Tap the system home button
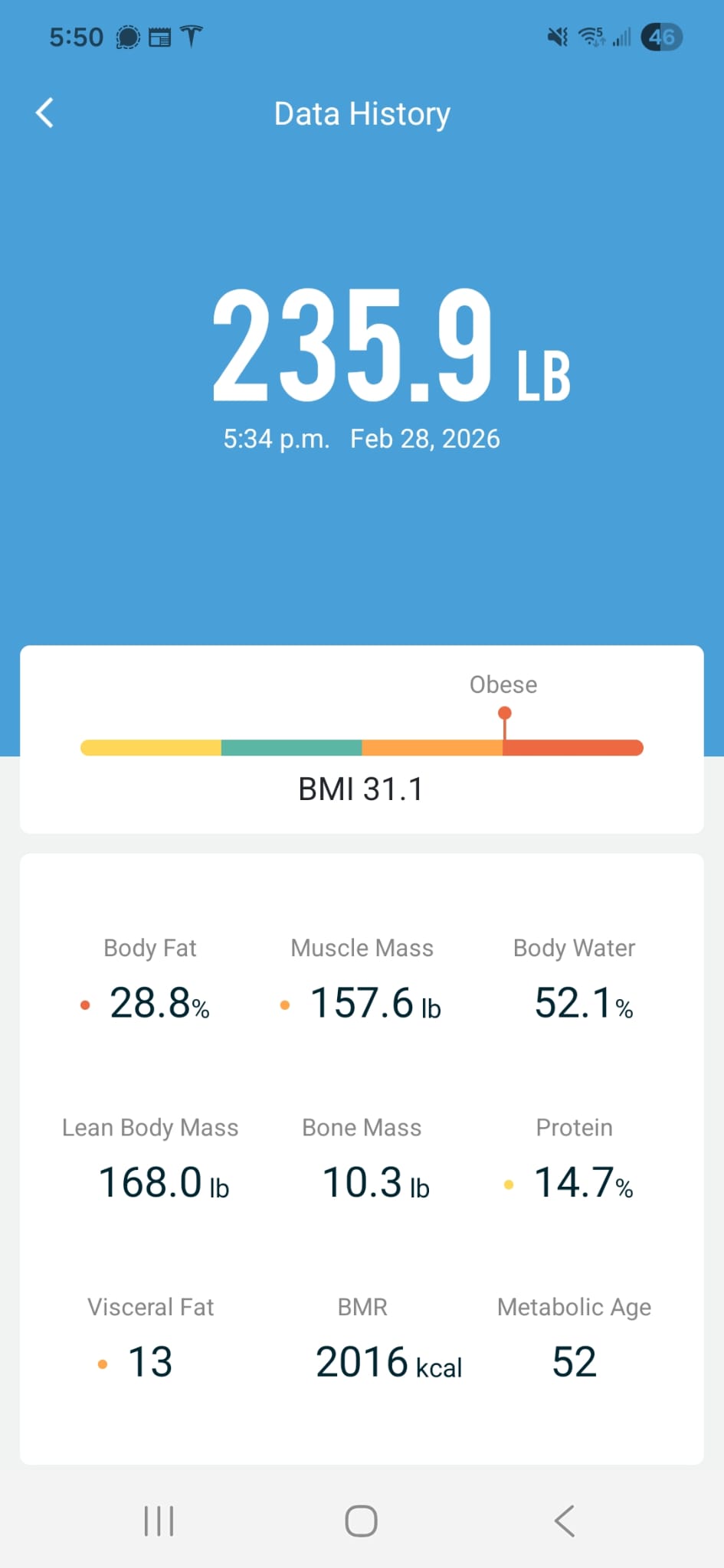The height and width of the screenshot is (1568, 724). 361,1521
